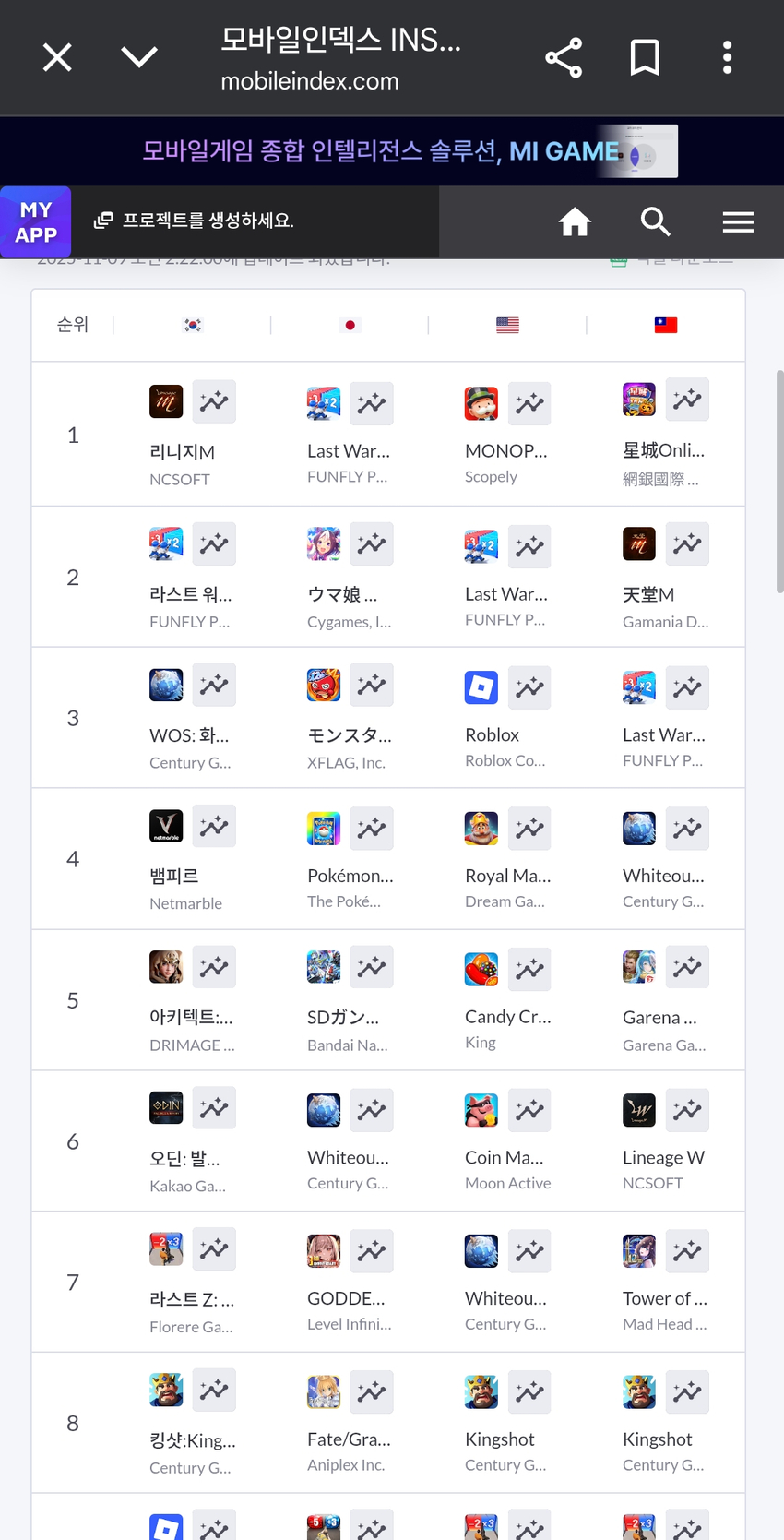
Task: Open the browser overflow menu
Action: pyautogui.click(x=727, y=57)
